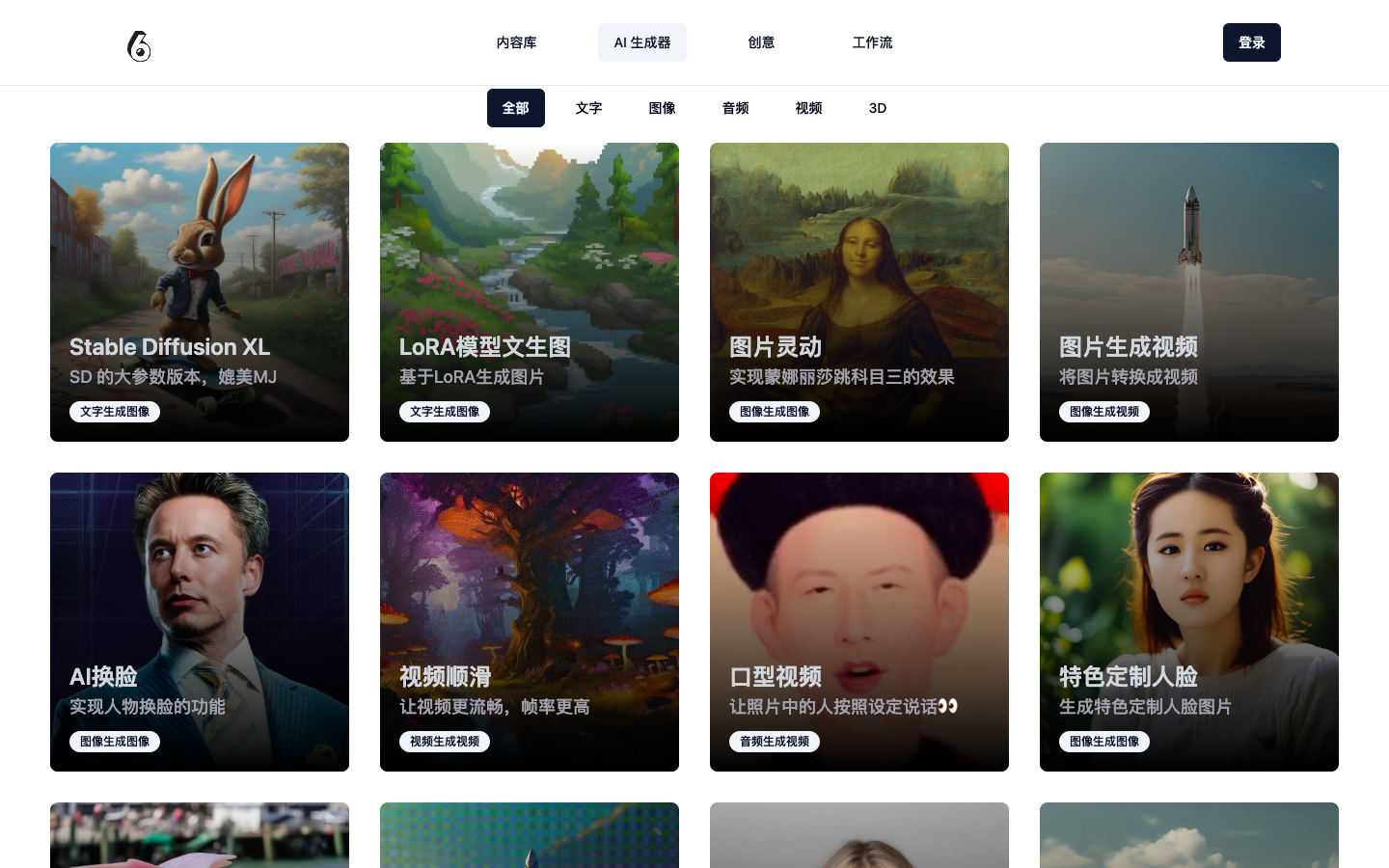The image size is (1389, 868).
Task: Show only 视频 generators
Action: [808, 108]
